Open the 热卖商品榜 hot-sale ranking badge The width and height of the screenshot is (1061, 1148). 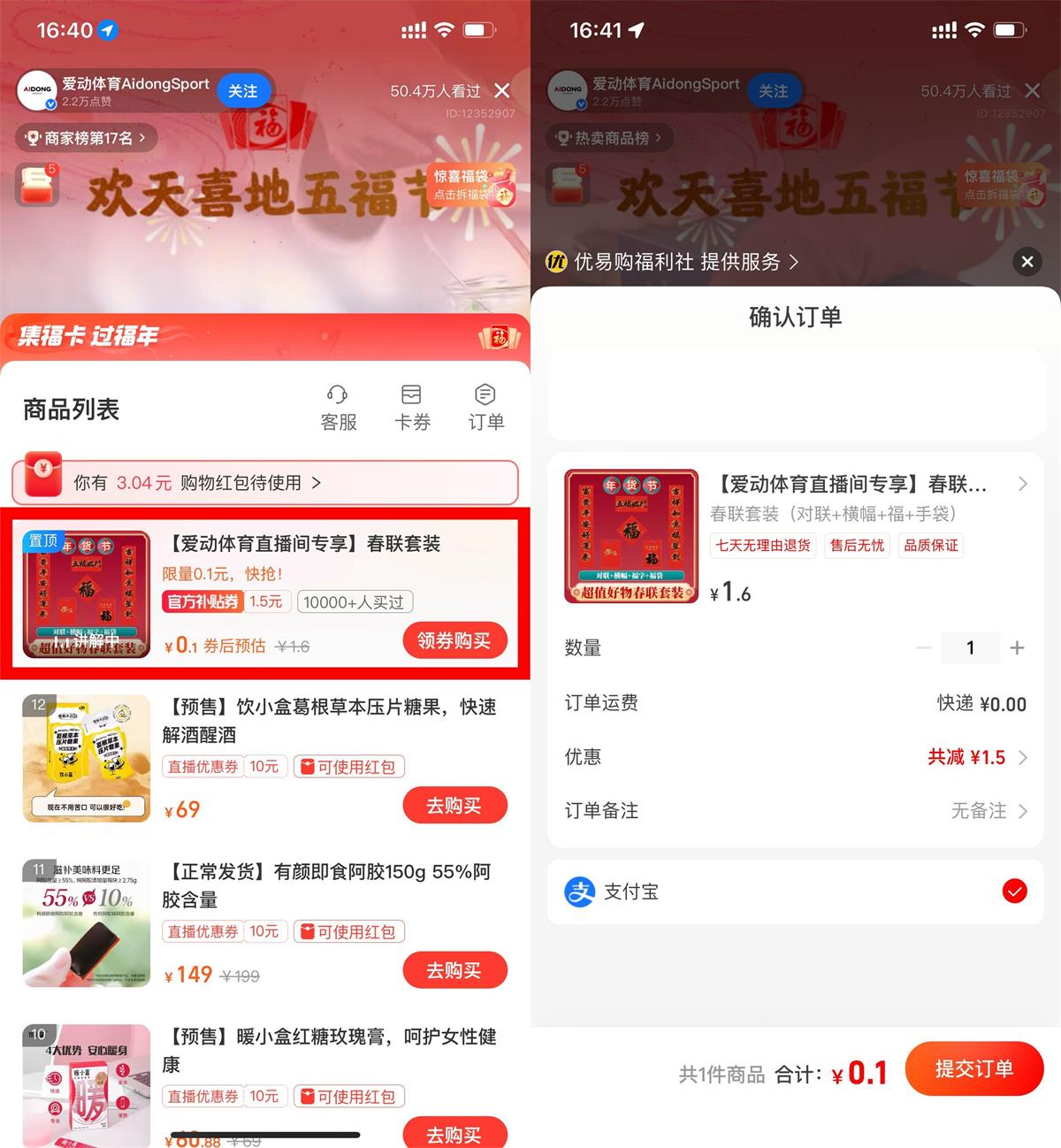[608, 137]
